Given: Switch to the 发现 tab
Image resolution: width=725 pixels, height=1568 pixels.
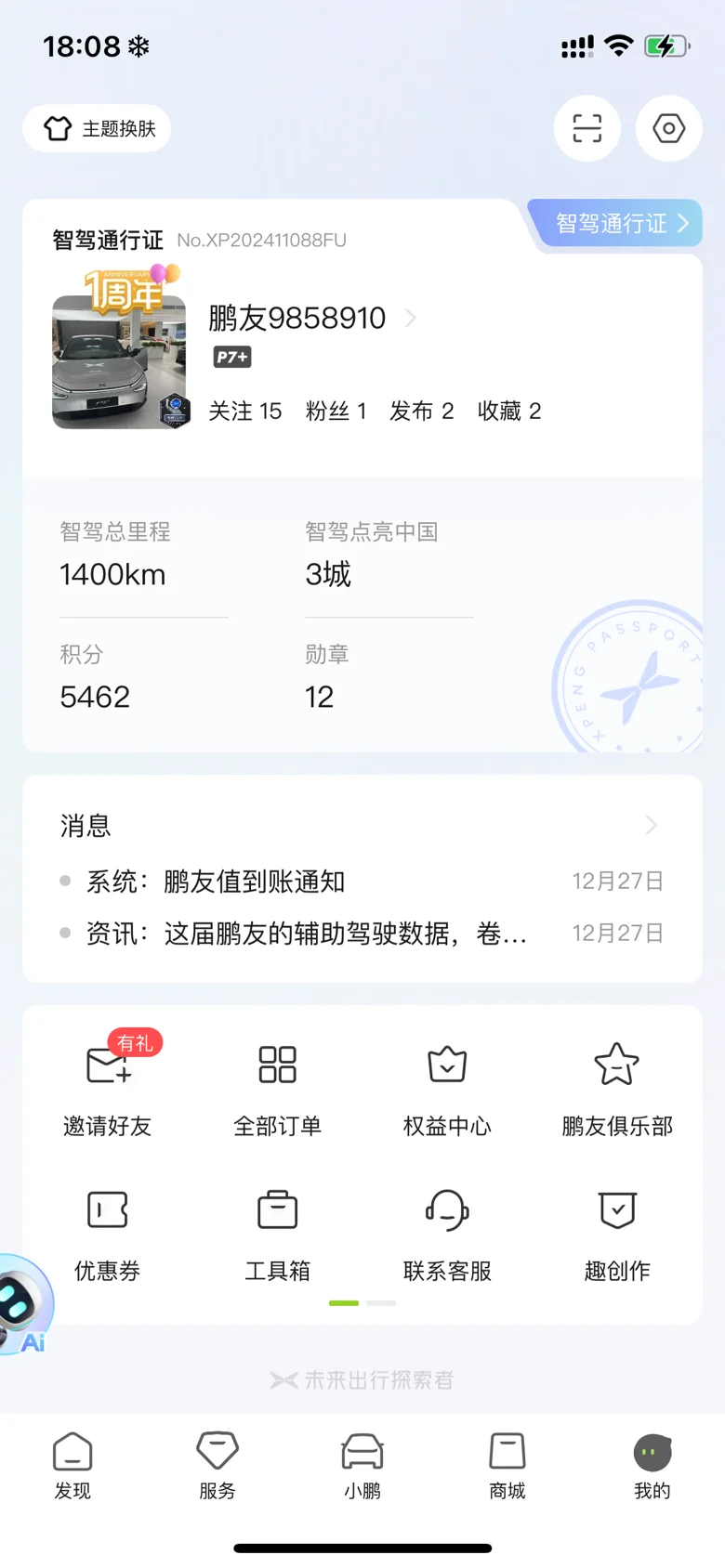Looking at the screenshot, I should 72,1465.
